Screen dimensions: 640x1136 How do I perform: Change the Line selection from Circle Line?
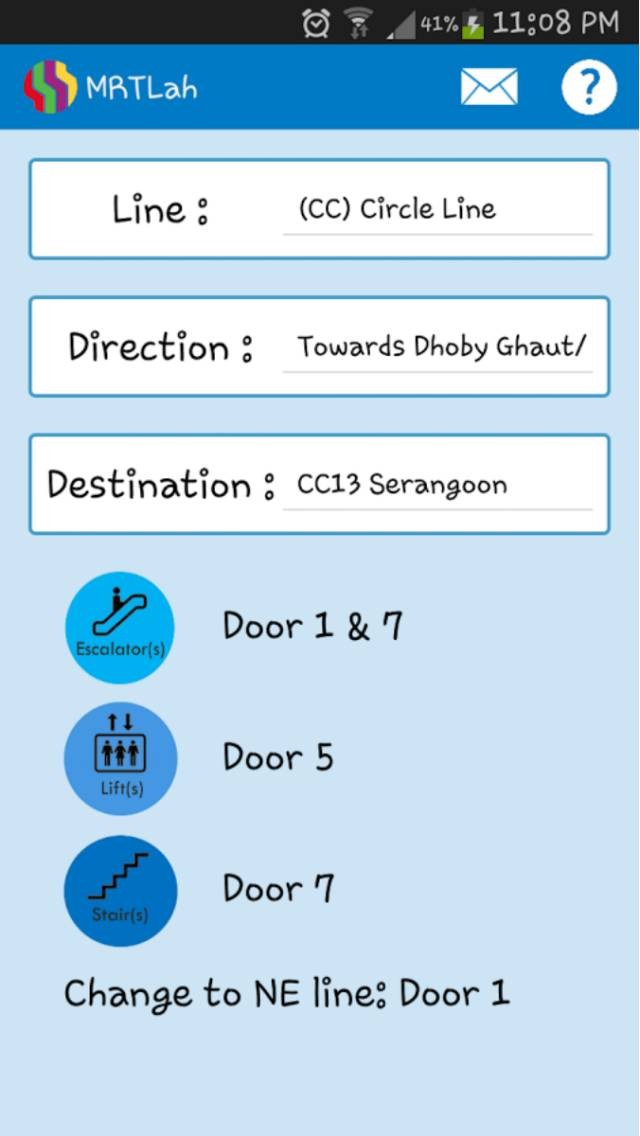pyautogui.click(x=437, y=210)
